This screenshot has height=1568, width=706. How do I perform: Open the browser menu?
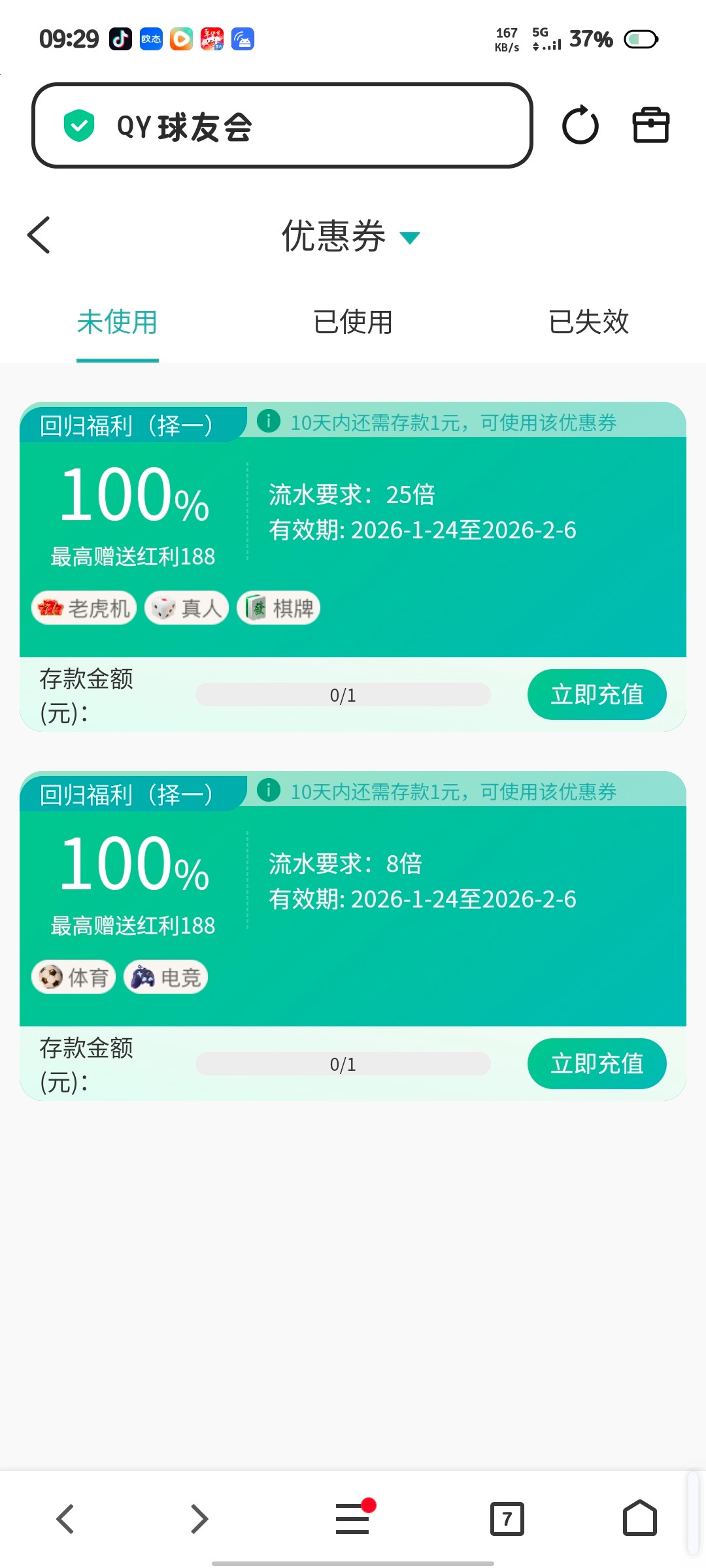click(353, 1518)
